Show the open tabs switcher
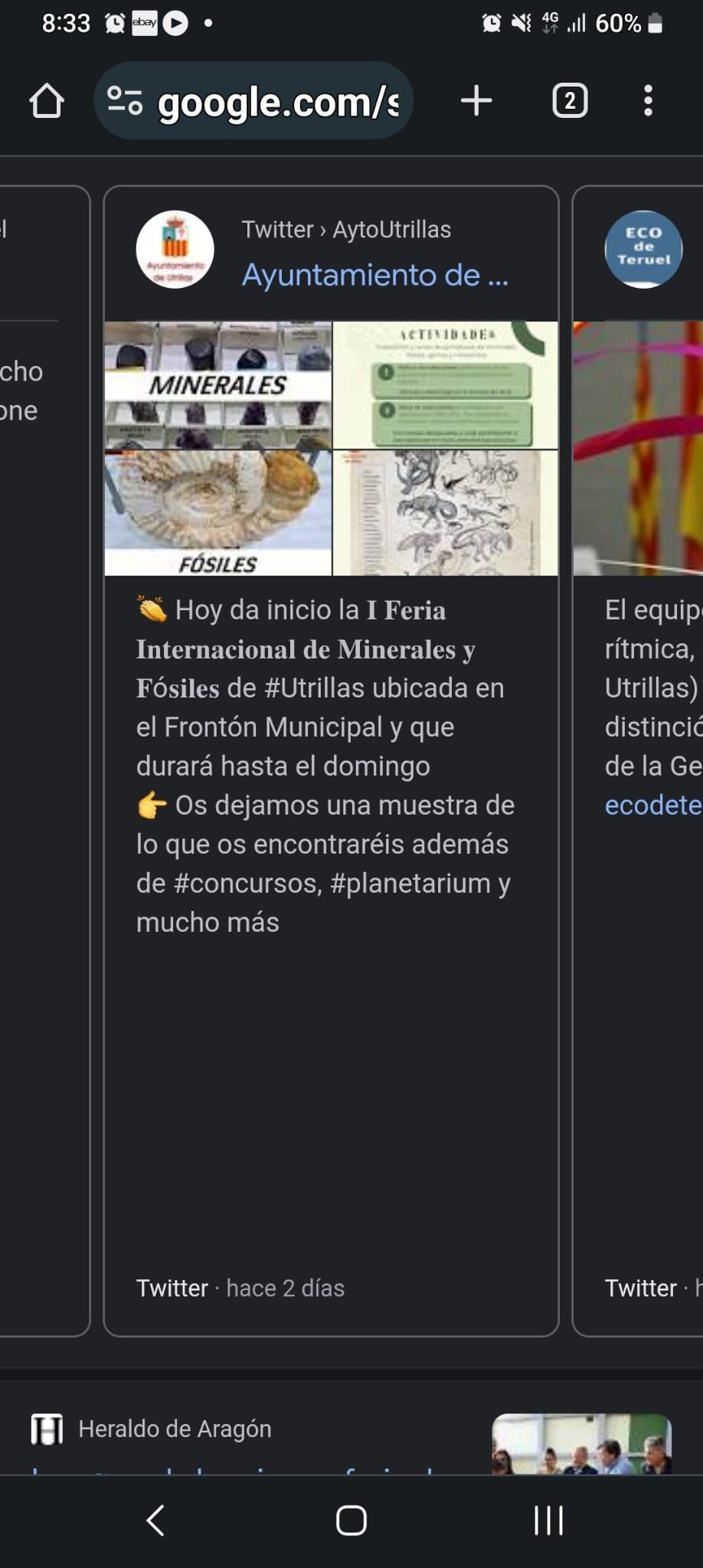The width and height of the screenshot is (703, 1568). pyautogui.click(x=570, y=101)
